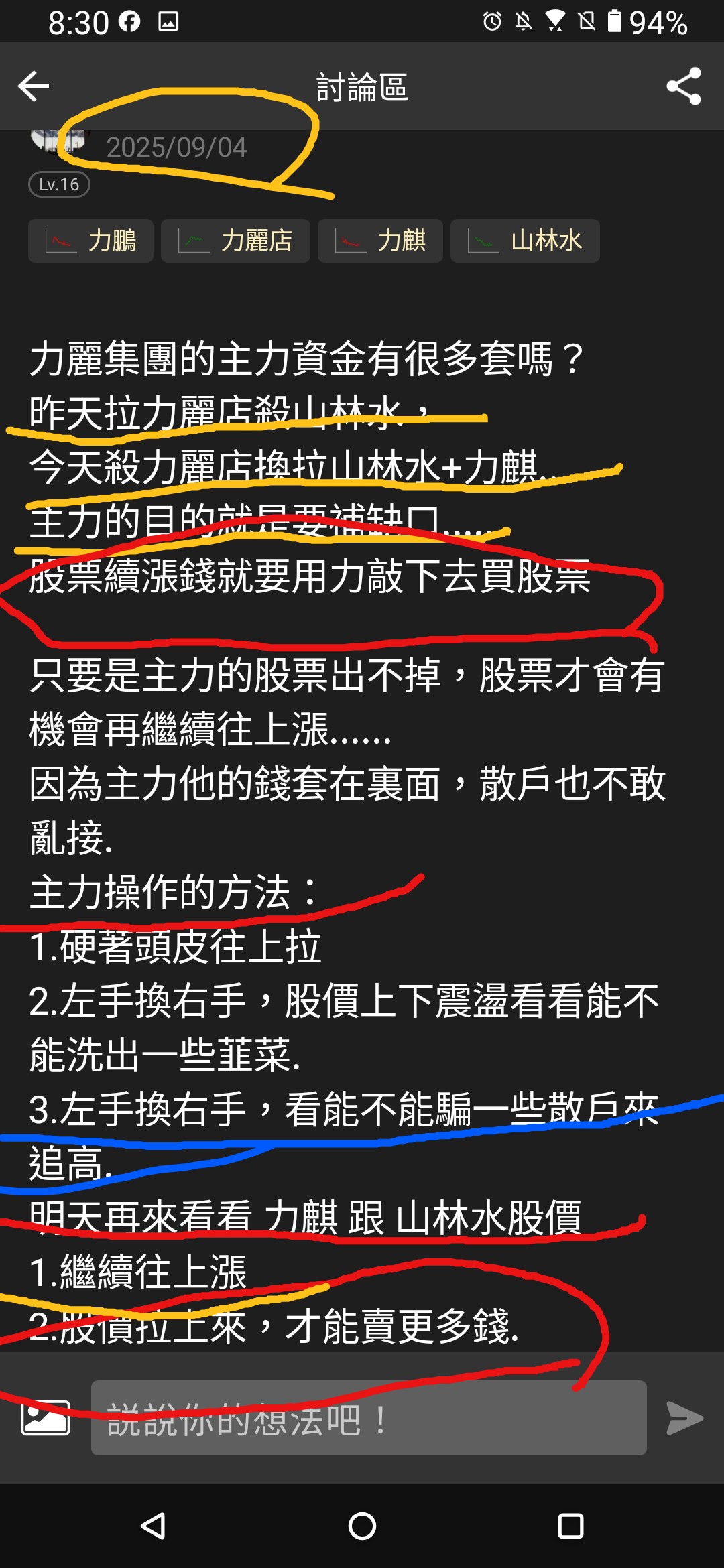Screen dimensions: 724x1568
Task: Select the 力麒 stock chip
Action: pyautogui.click(x=380, y=241)
